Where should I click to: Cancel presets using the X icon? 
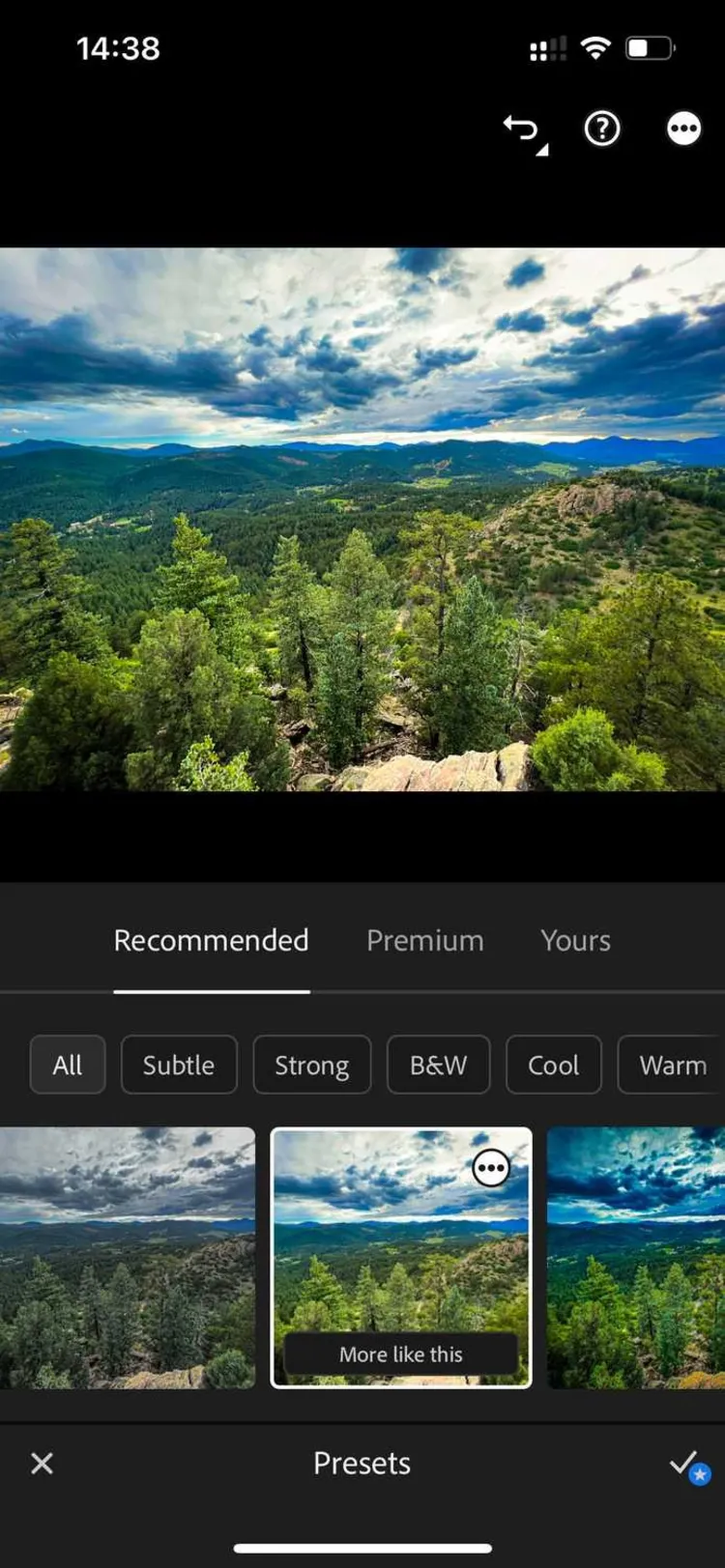tap(42, 1463)
